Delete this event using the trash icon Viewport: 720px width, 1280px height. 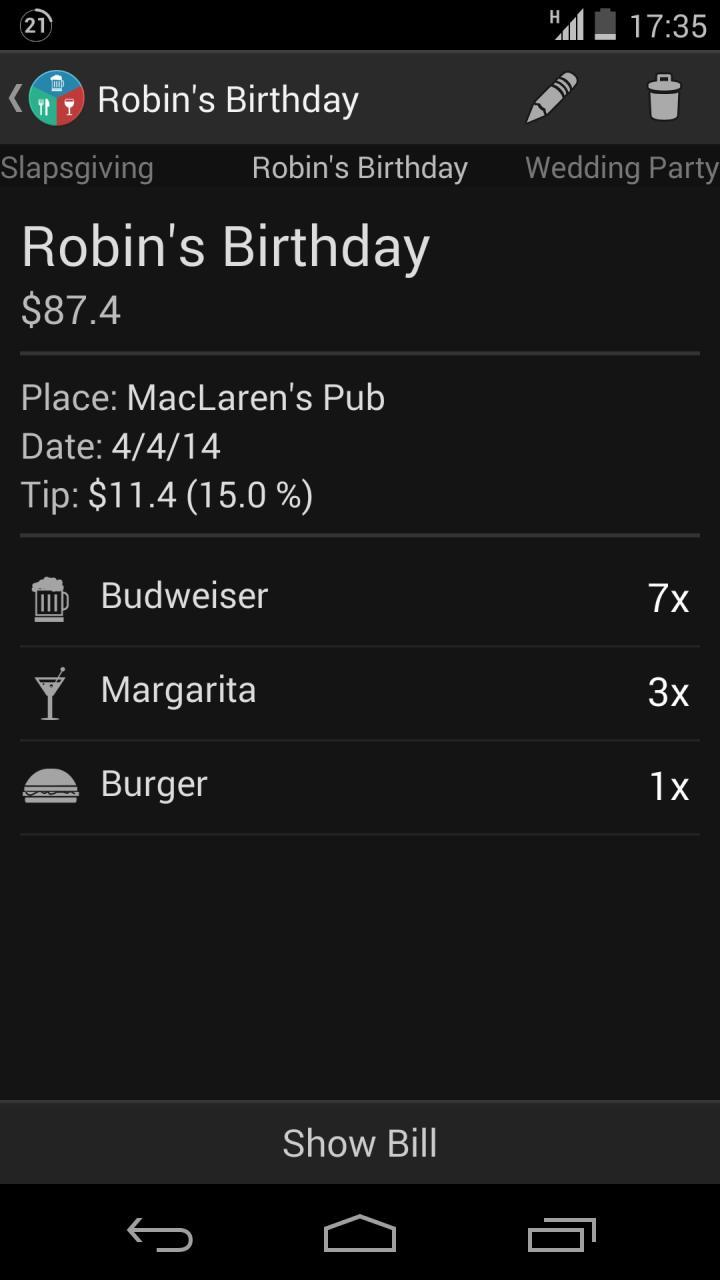[664, 98]
